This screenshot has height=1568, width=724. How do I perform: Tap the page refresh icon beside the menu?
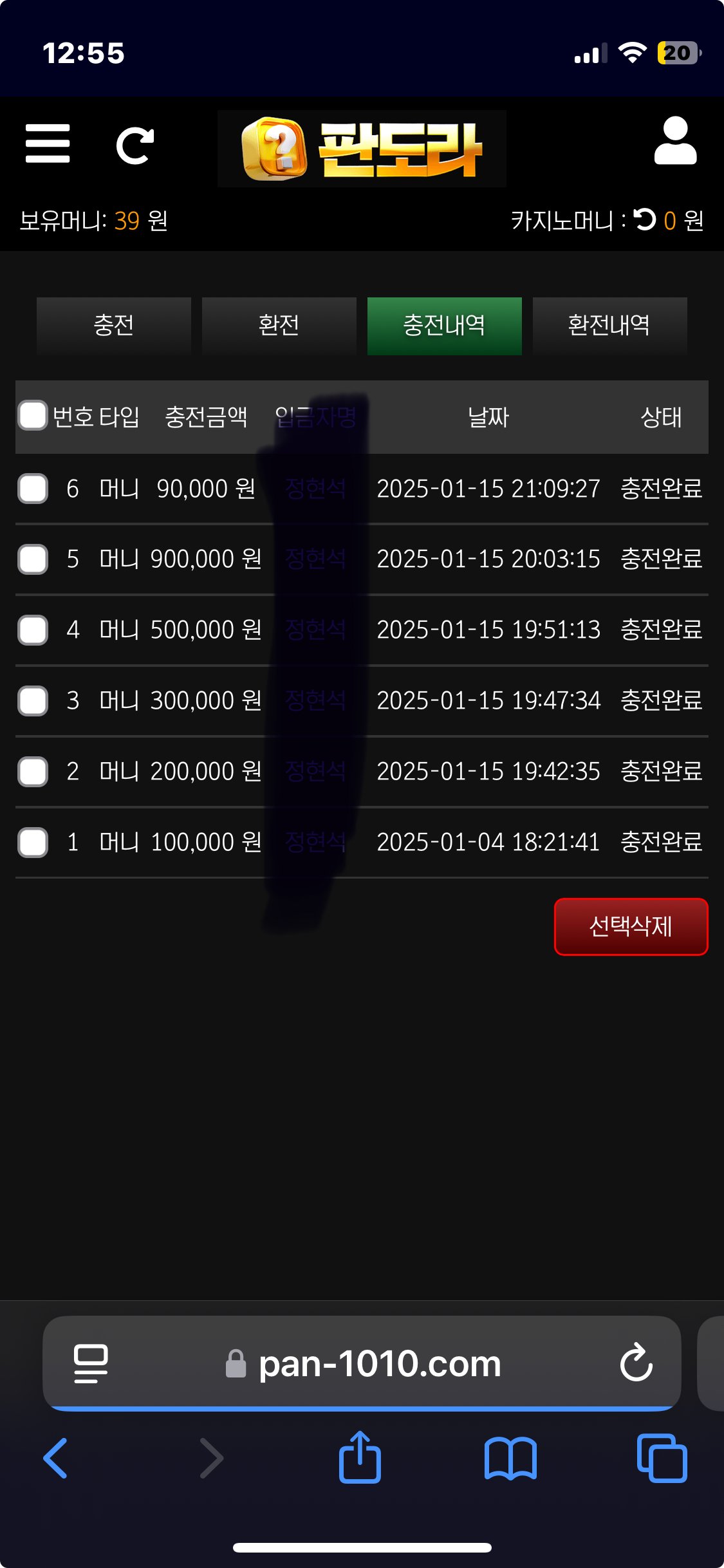tap(135, 145)
